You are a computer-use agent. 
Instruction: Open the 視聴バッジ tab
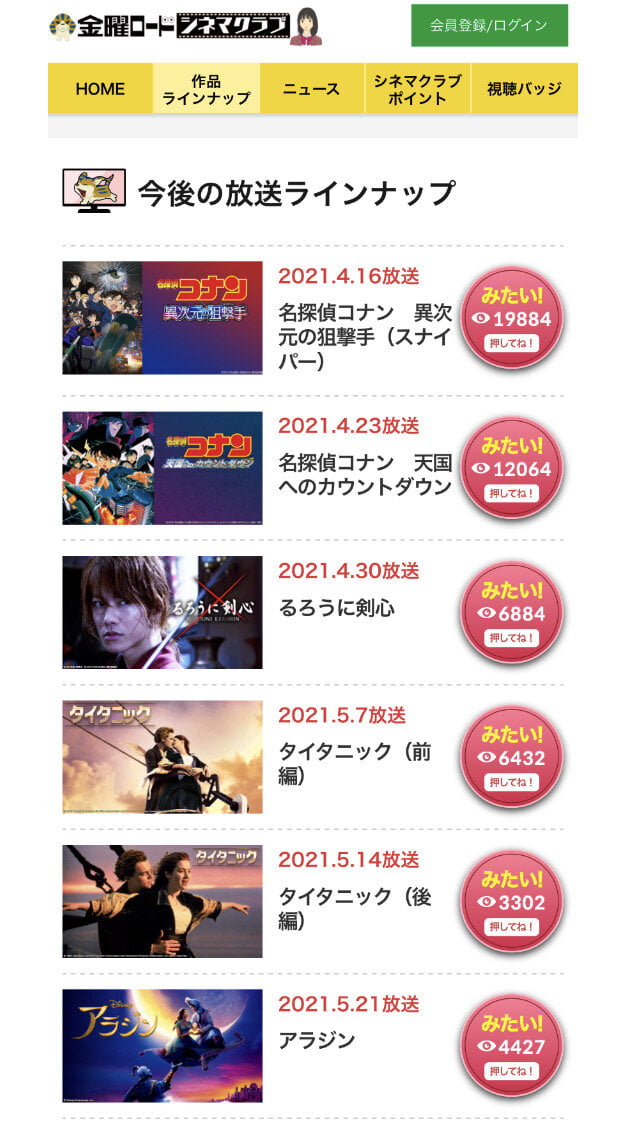click(524, 88)
